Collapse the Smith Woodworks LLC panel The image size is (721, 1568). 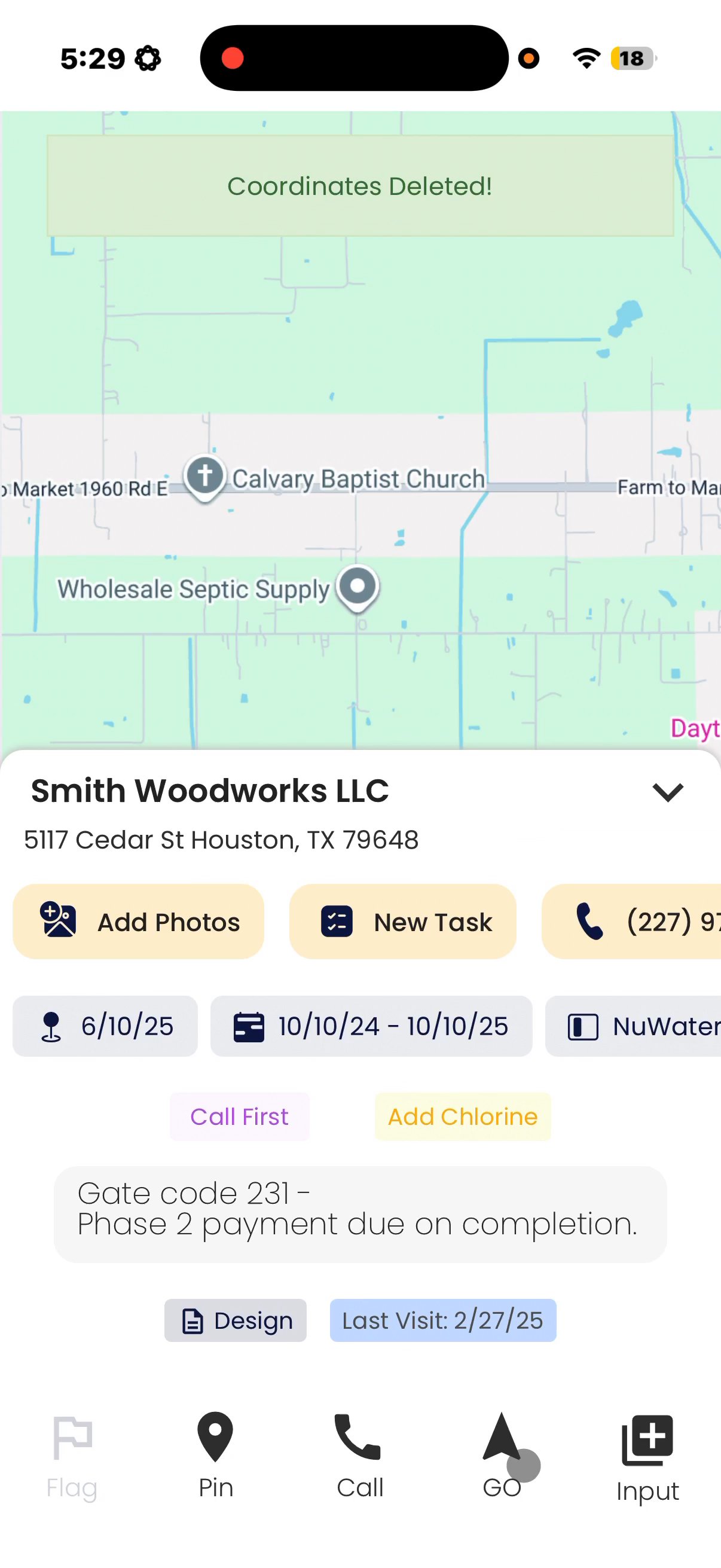click(x=667, y=792)
